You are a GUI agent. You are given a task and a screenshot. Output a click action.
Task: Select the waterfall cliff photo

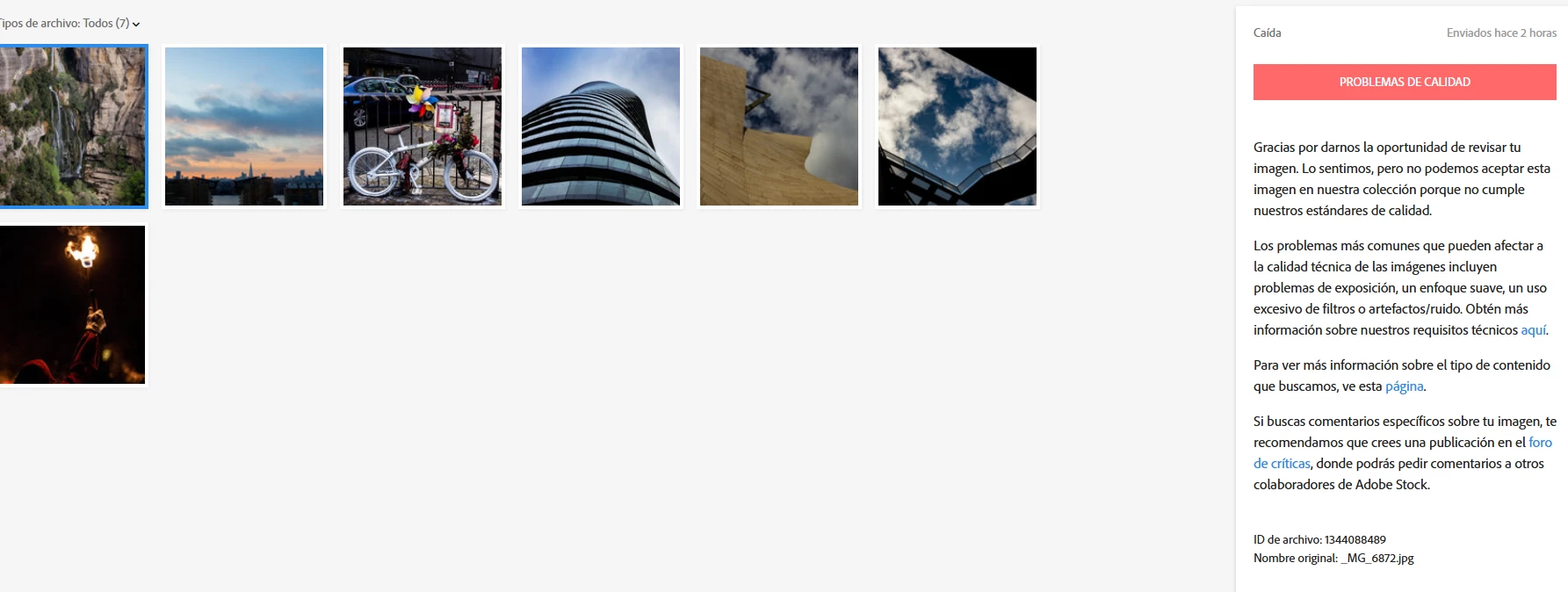click(72, 126)
